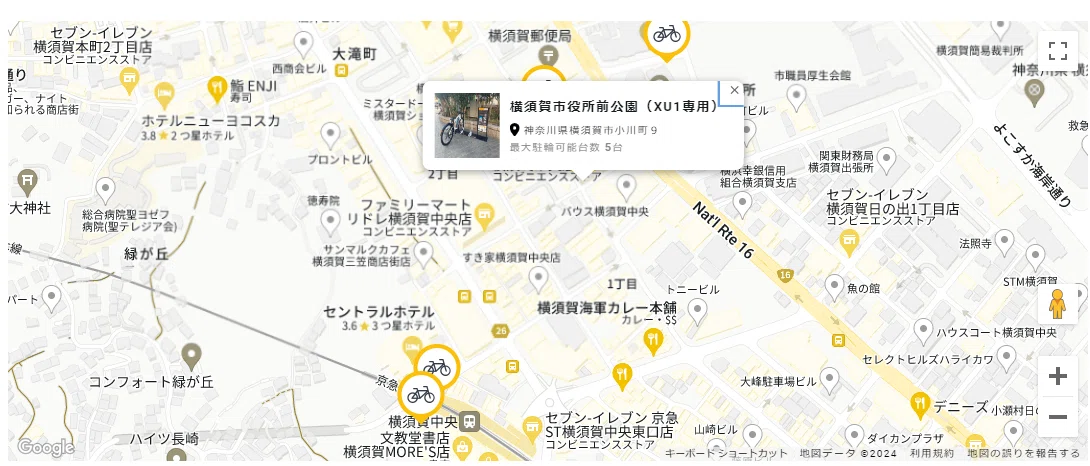This screenshot has width=1090, height=466.
Task: Tap the bike marker near 横須賀郵便局
Action: (x=666, y=35)
